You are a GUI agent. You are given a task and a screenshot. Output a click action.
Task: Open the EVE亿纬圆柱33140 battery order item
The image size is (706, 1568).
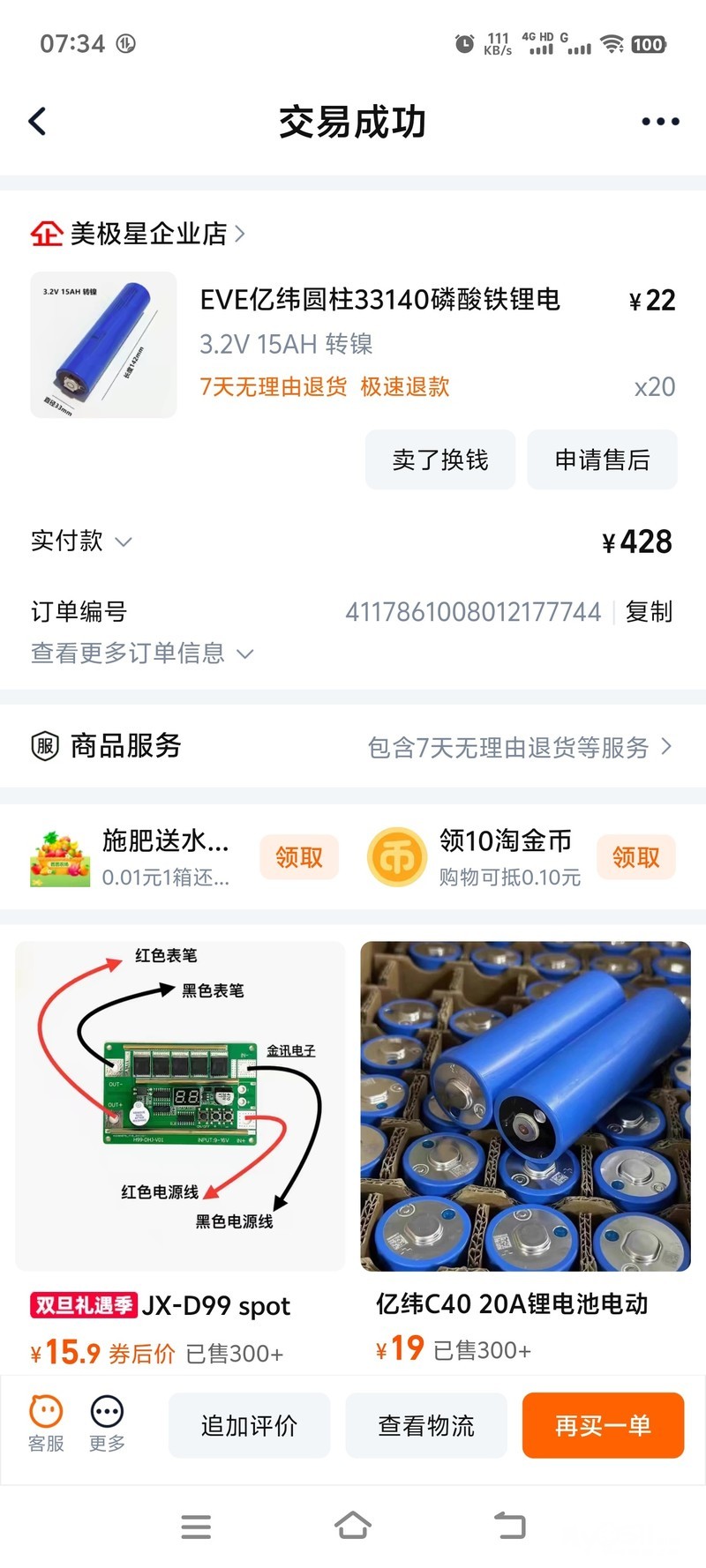point(379,300)
